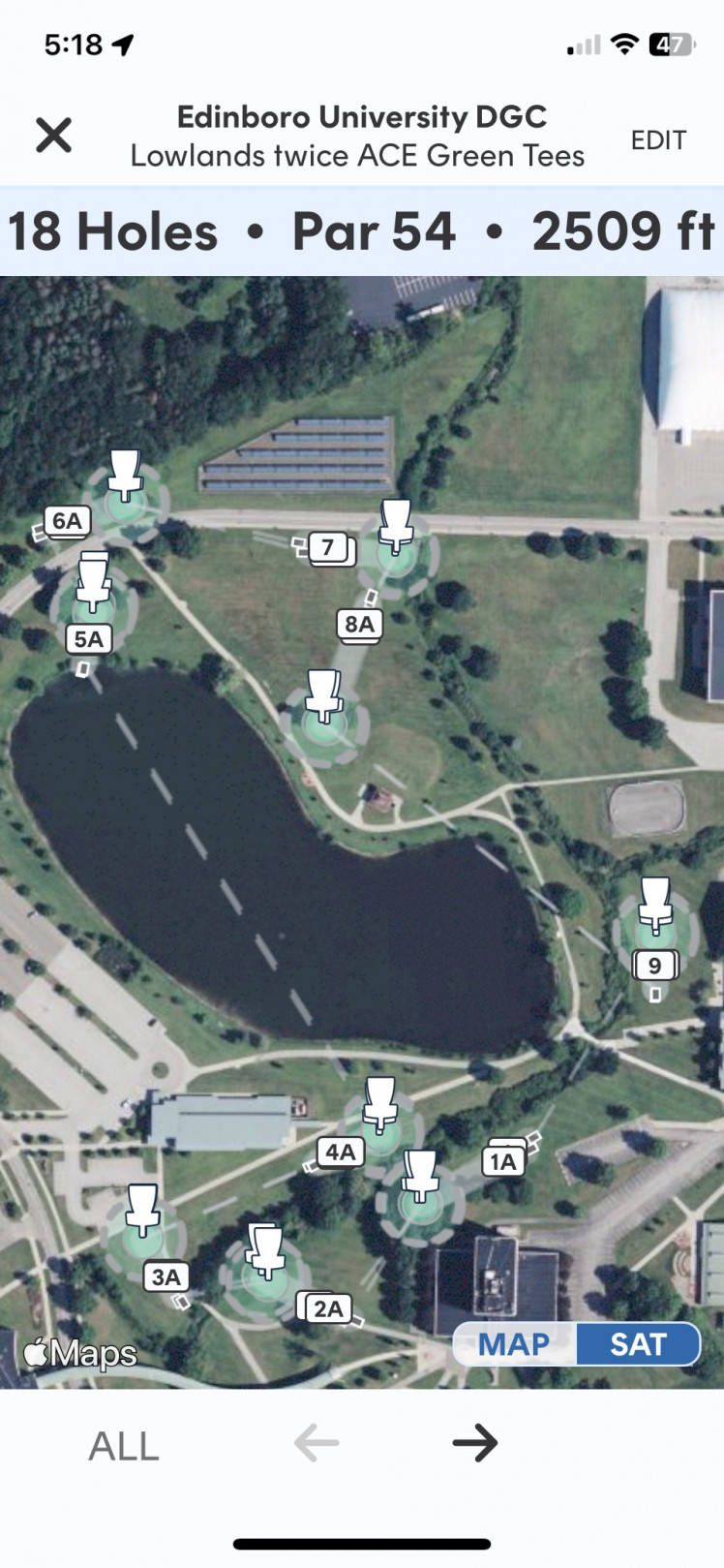Select hole 1A marker
Image resolution: width=724 pixels, height=1568 pixels.
503,1161
